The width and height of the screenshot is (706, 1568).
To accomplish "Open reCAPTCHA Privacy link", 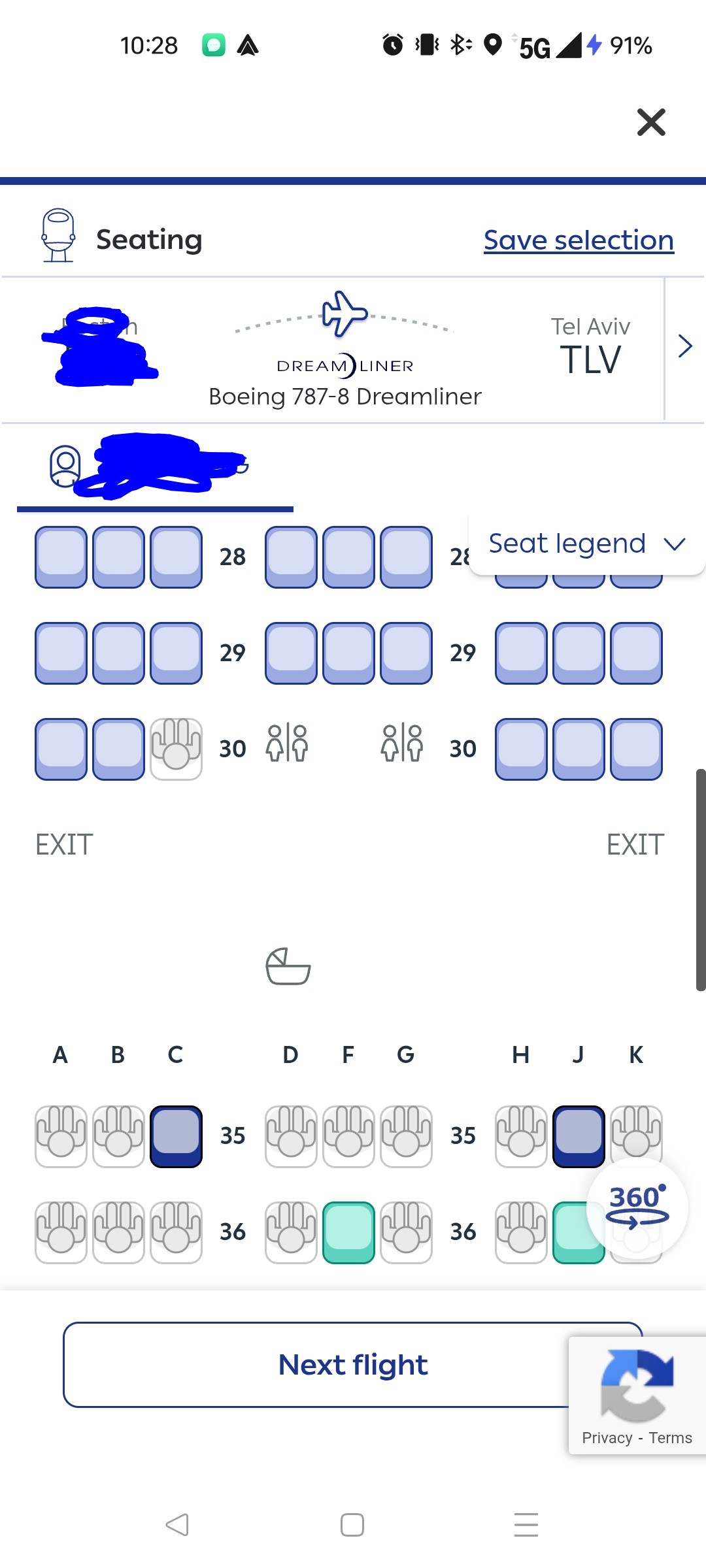I will [607, 1438].
